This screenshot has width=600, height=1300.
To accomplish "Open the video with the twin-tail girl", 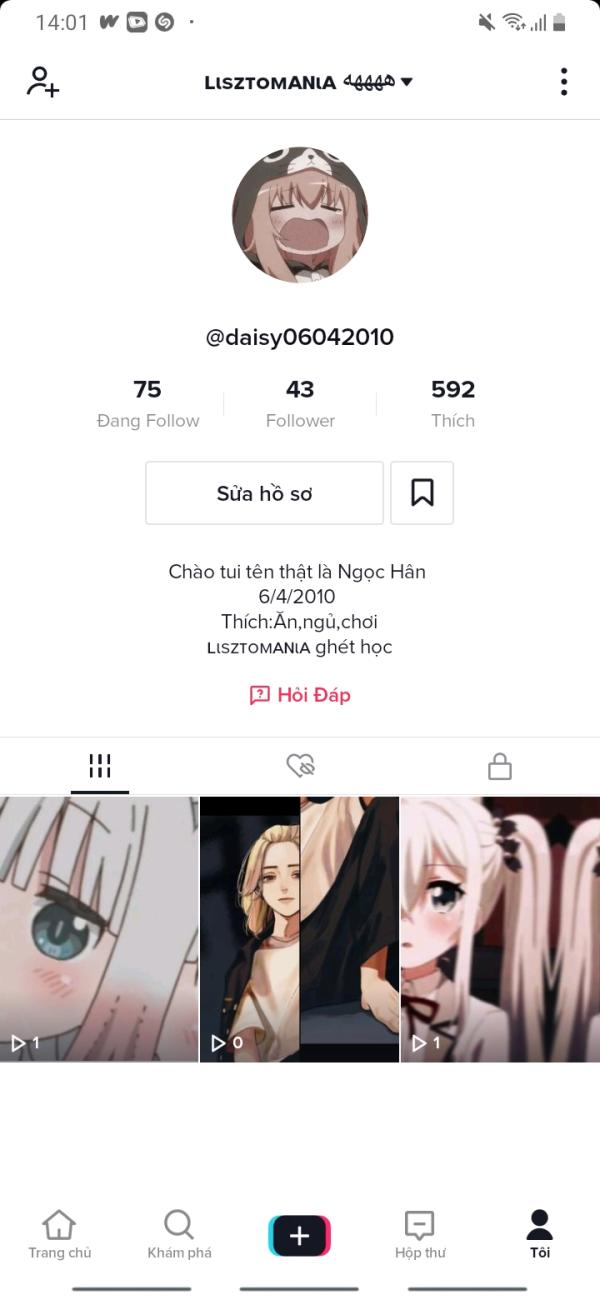I will click(500, 929).
